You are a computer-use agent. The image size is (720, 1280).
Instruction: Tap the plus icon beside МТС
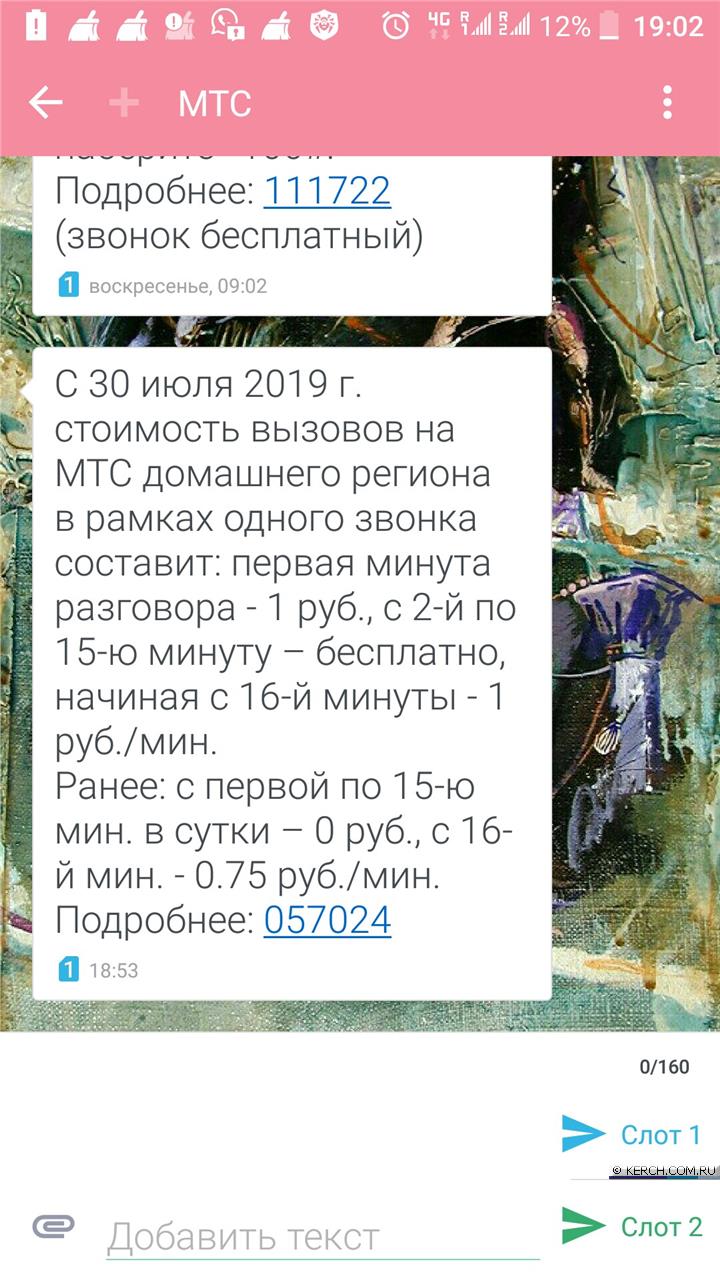pyautogui.click(x=124, y=102)
